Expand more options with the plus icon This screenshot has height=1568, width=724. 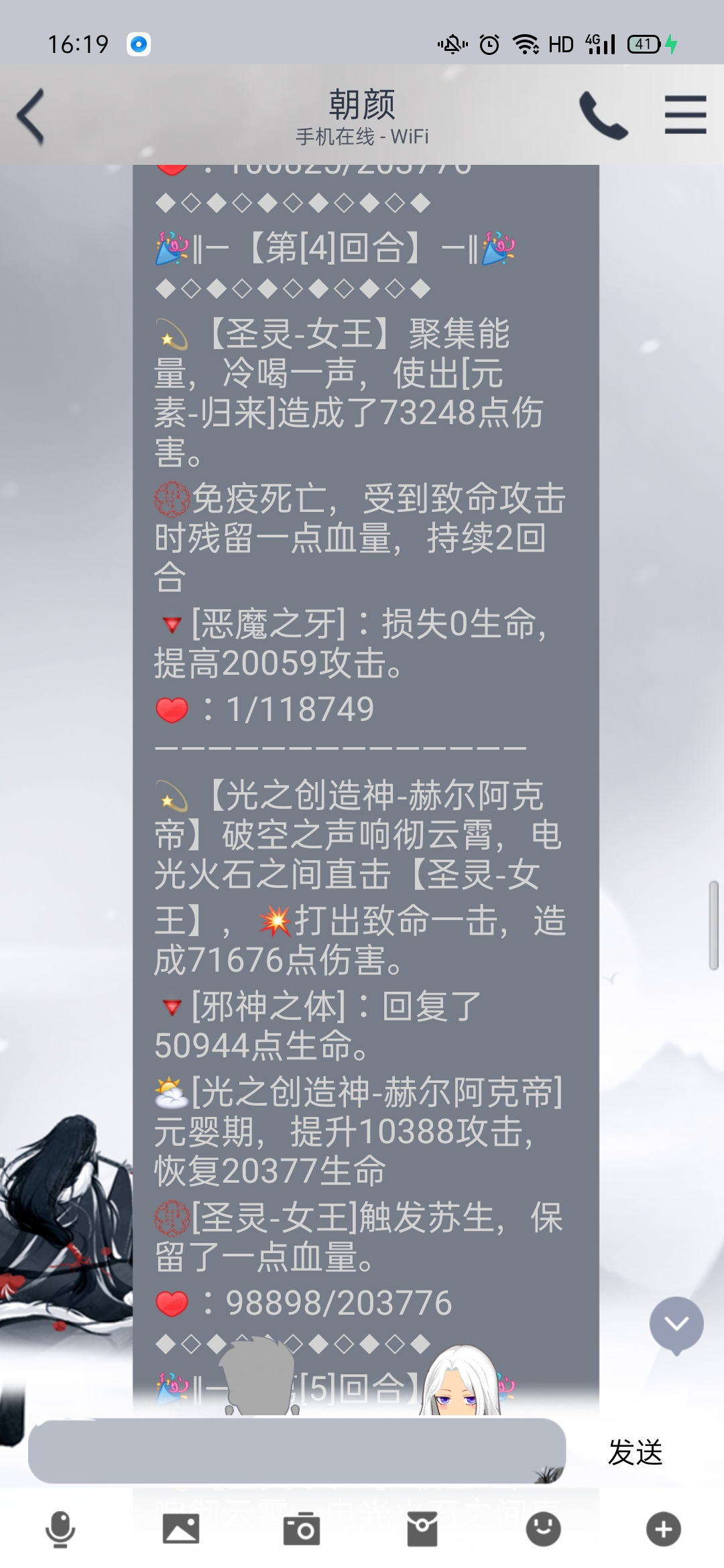[663, 1529]
